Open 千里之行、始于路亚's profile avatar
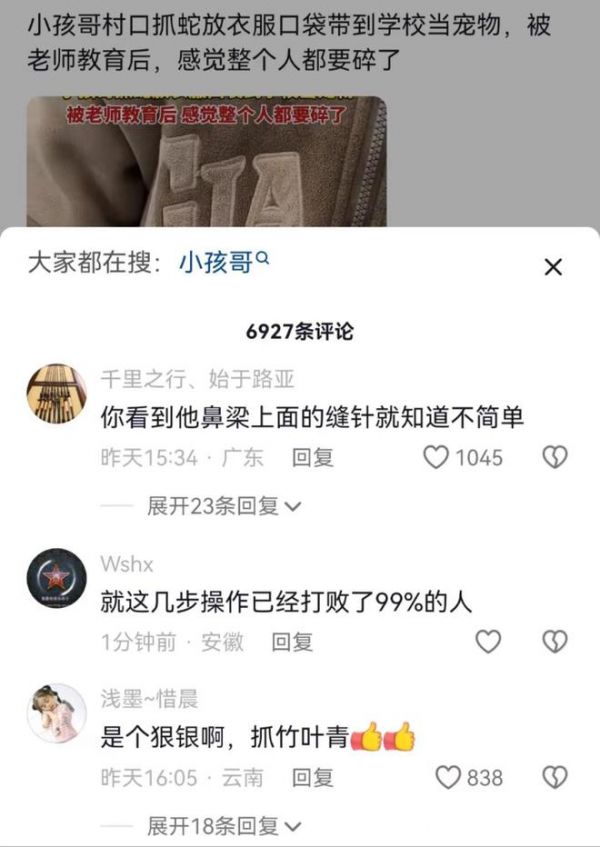 point(56,395)
